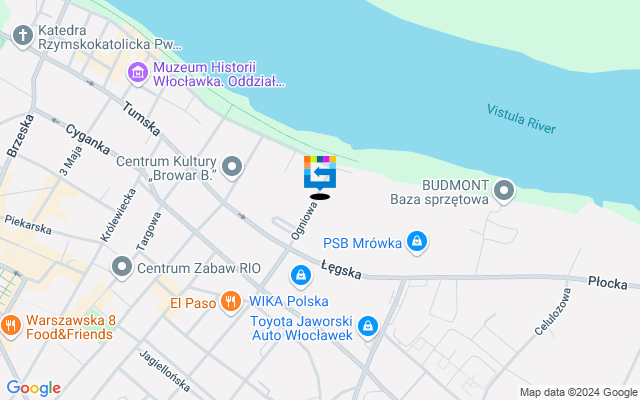Select the BUDMONT Baza sprzętowa marker

click(504, 189)
